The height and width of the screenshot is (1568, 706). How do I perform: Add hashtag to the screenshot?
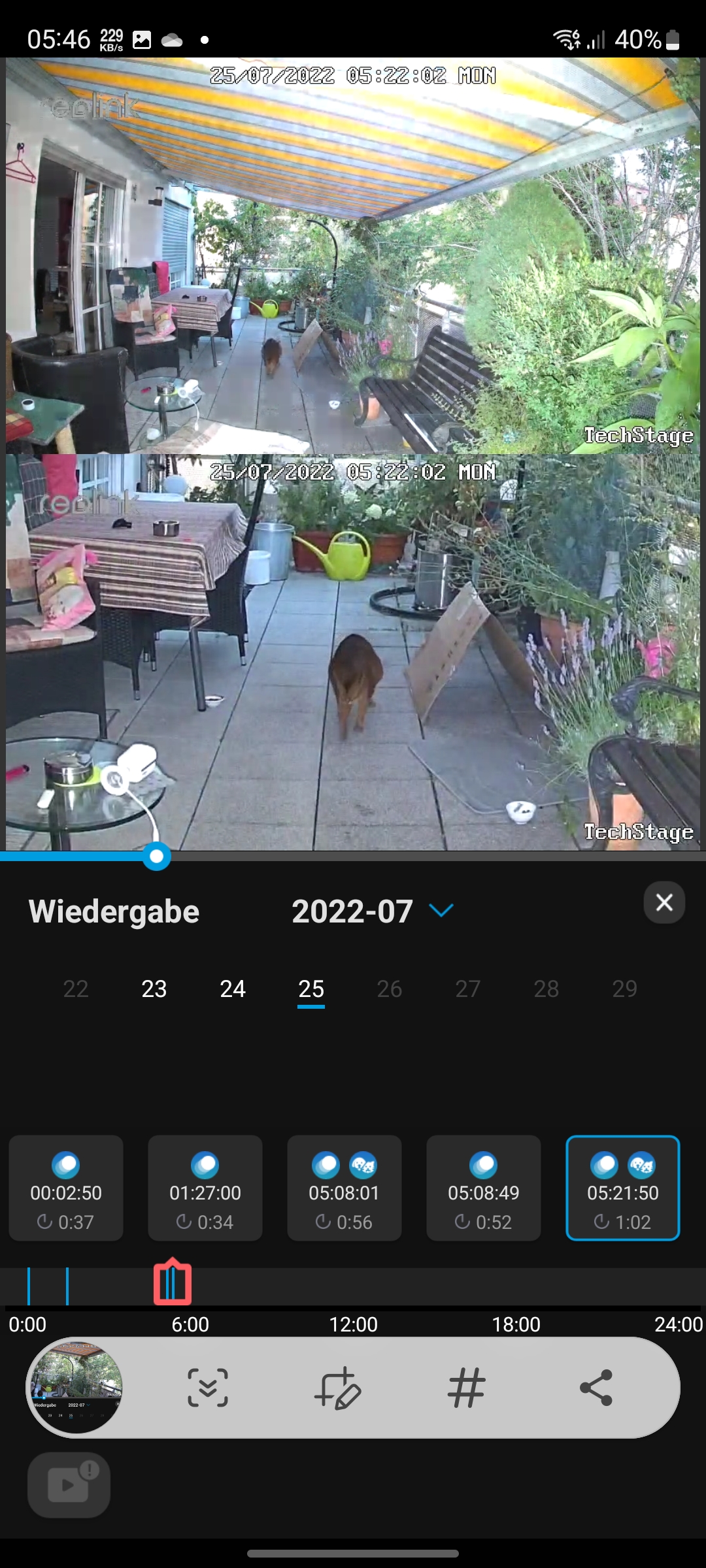(467, 1387)
